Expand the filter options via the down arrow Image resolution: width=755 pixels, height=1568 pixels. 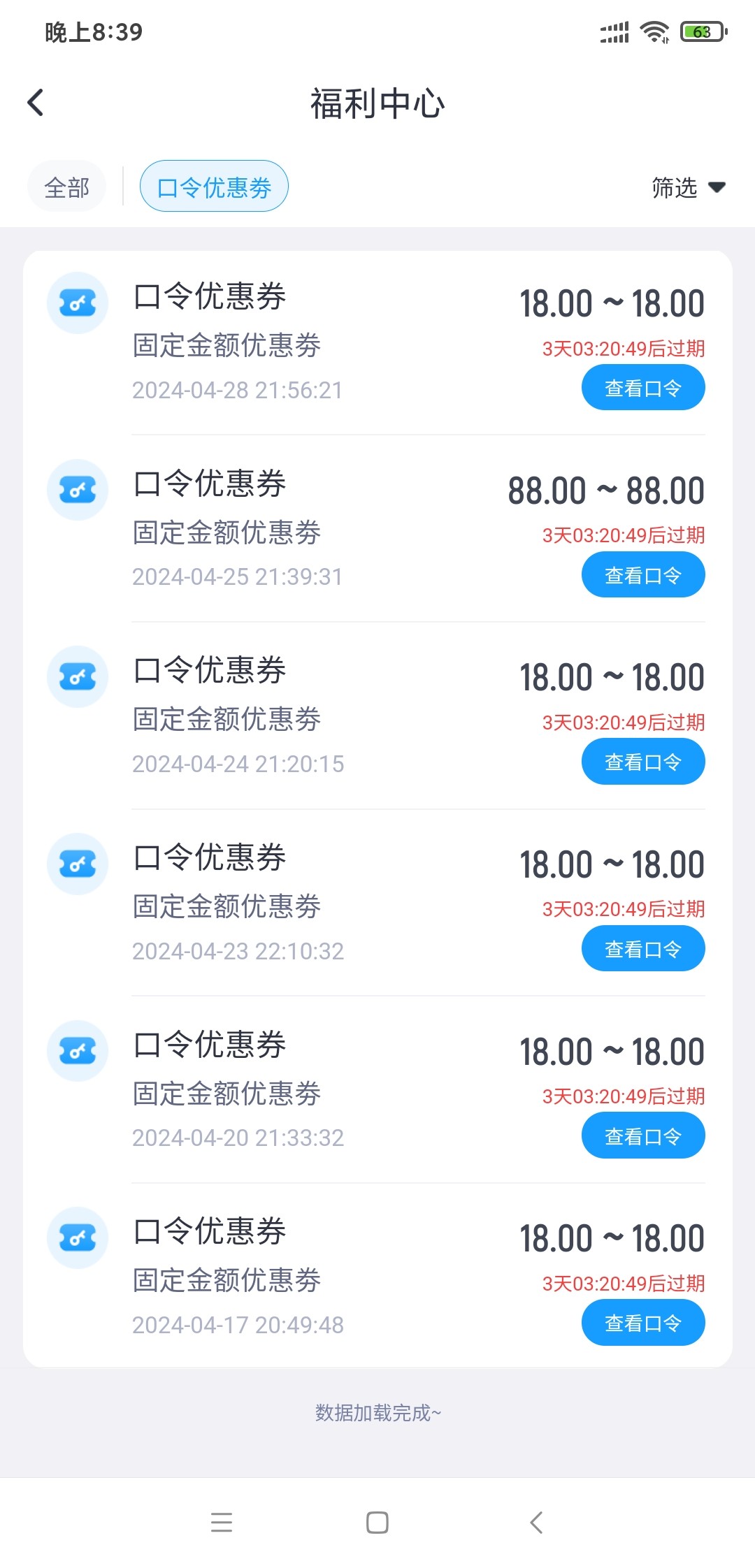pos(719,187)
